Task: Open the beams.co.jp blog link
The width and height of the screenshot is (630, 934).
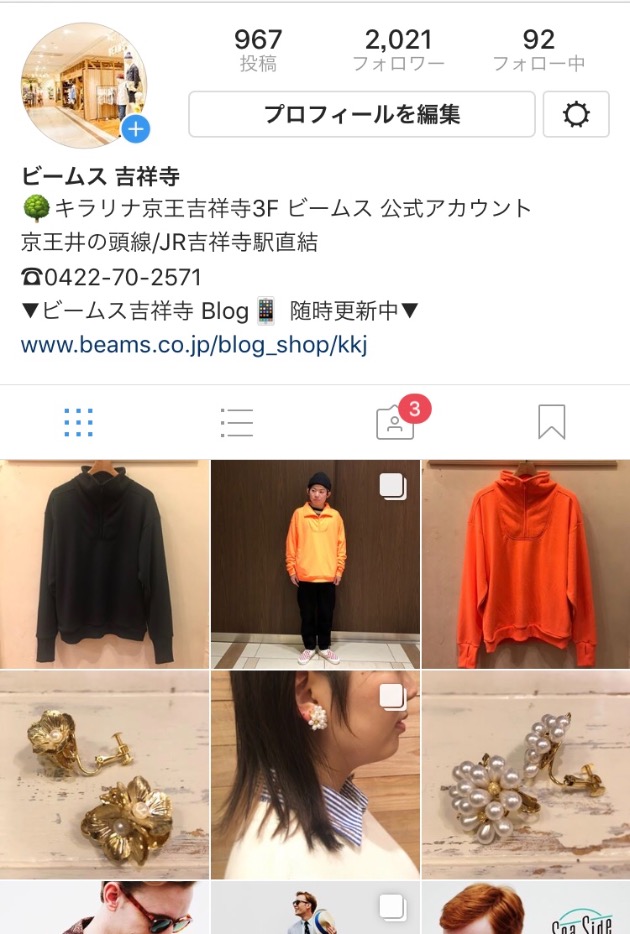Action: [x=194, y=346]
